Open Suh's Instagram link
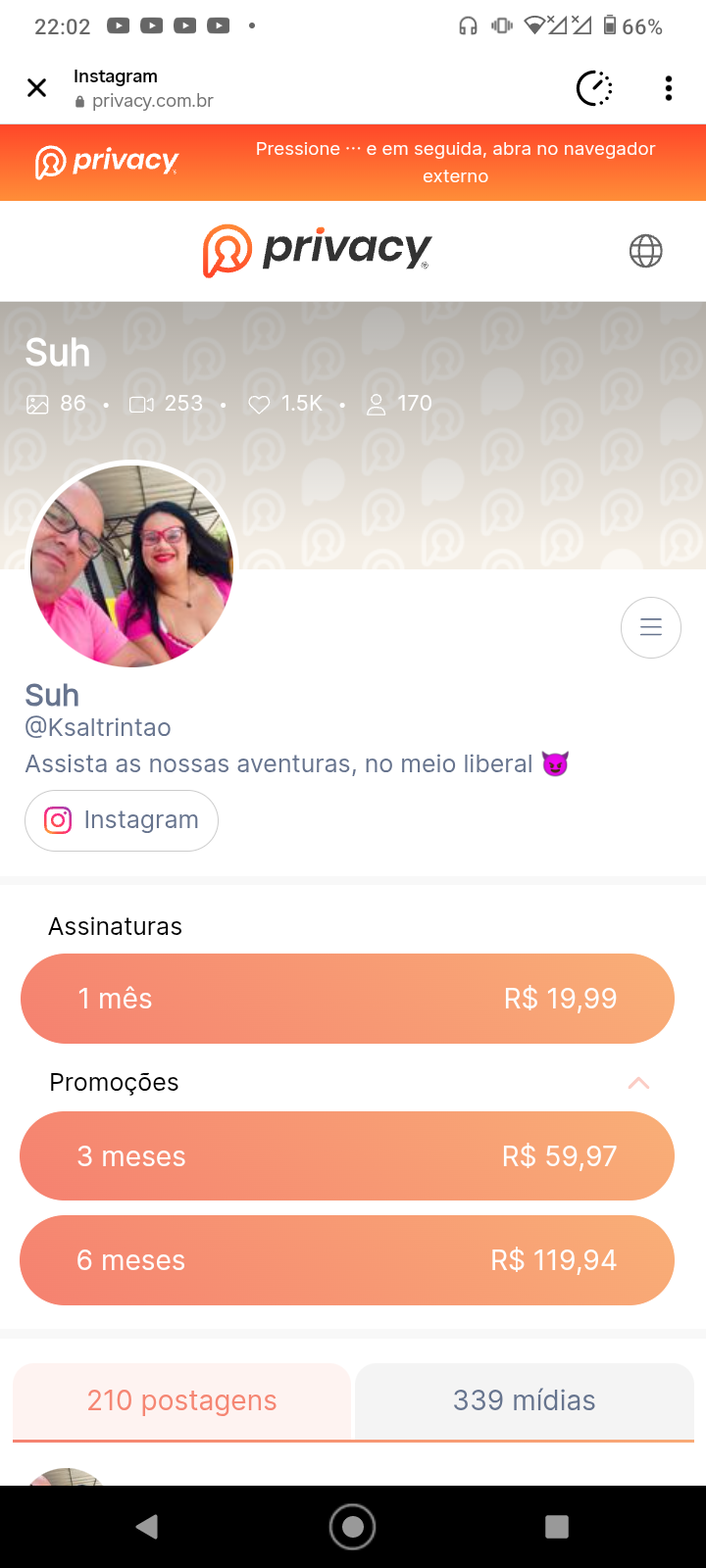The height and width of the screenshot is (1568, 706). point(122,820)
